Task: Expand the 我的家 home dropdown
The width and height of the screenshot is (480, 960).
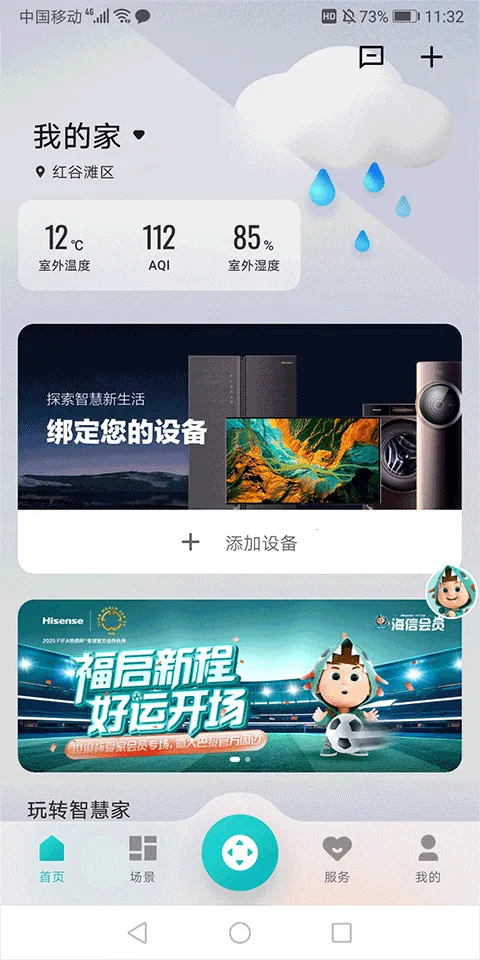Action: (x=90, y=136)
